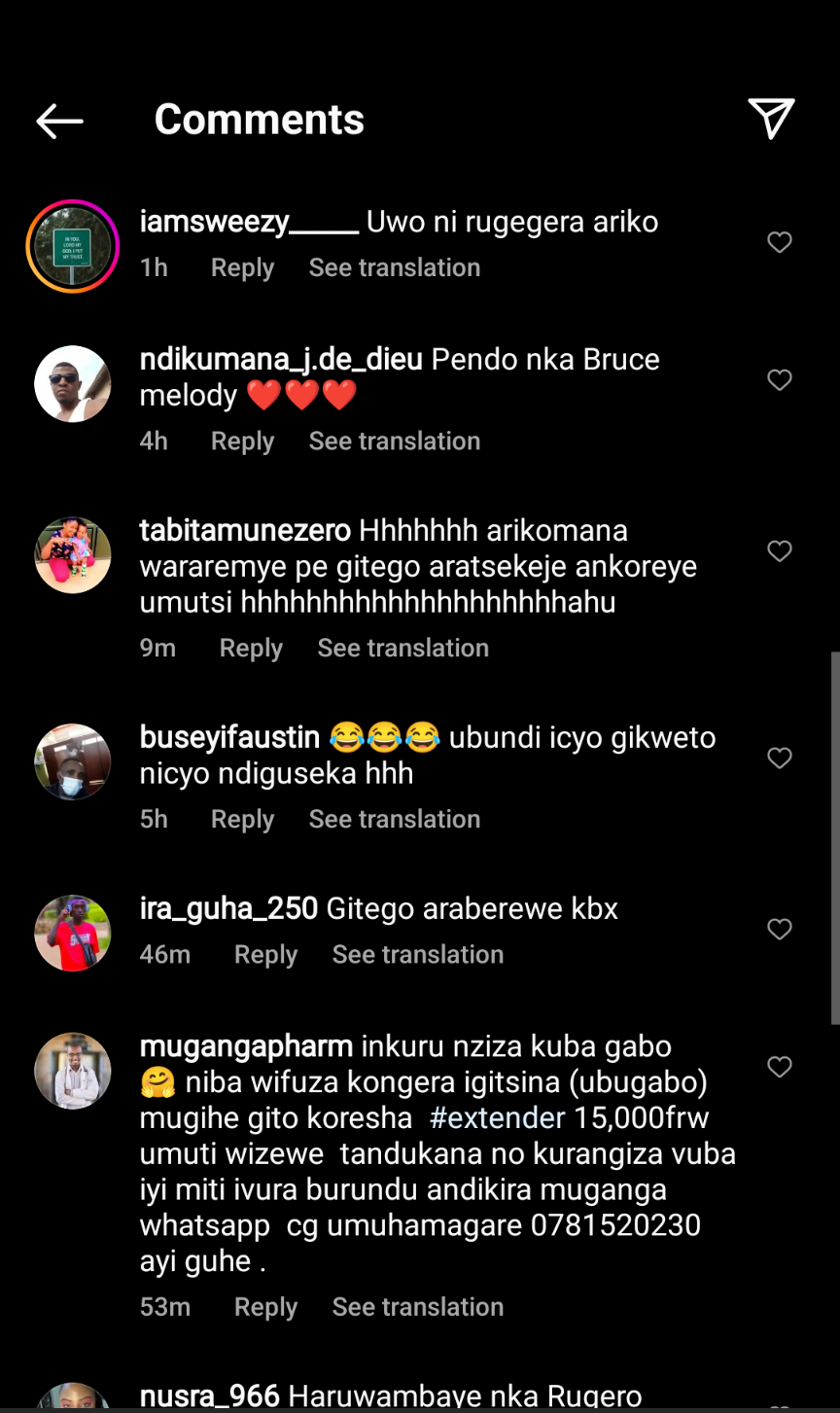
Task: Reply to buseyifaustin's comment
Action: click(242, 819)
